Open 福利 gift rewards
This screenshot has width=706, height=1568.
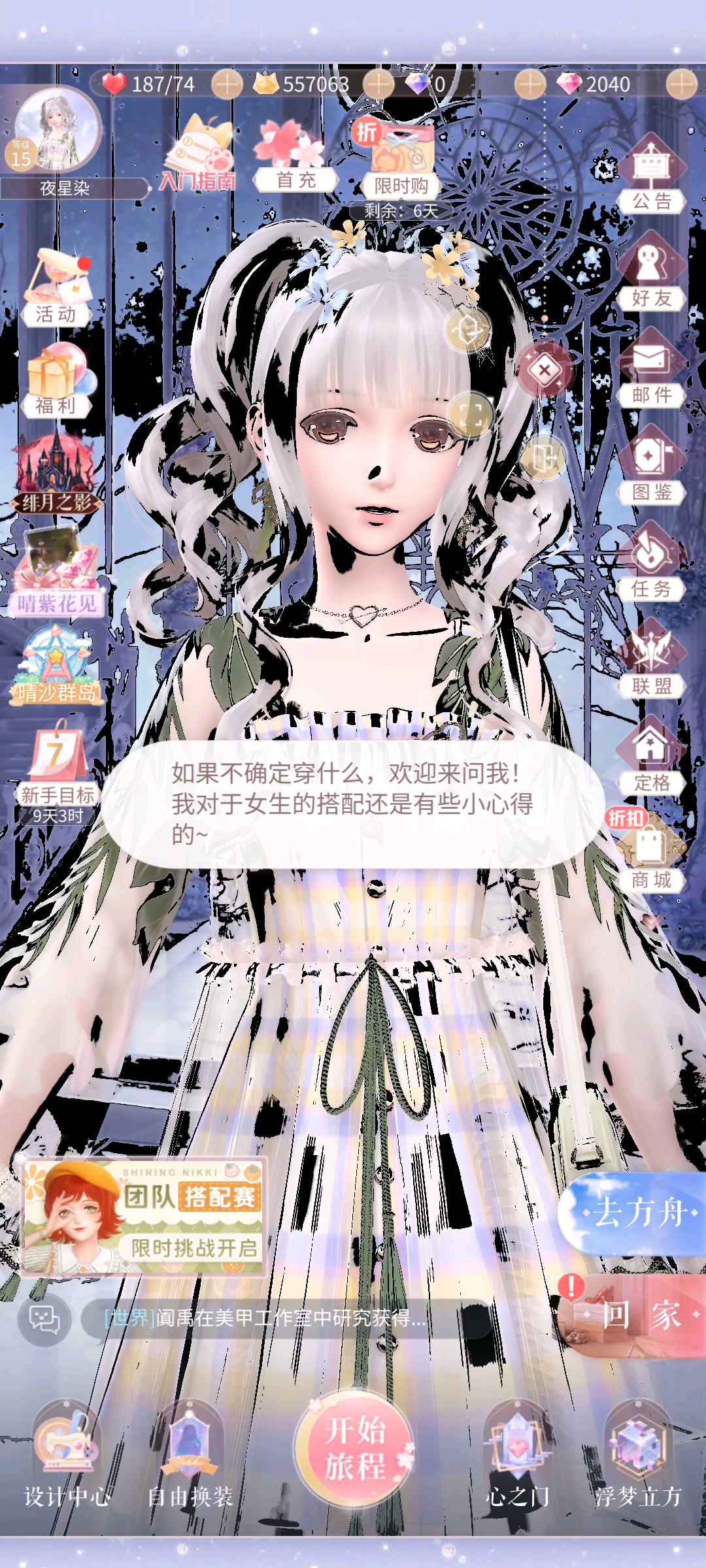56,380
